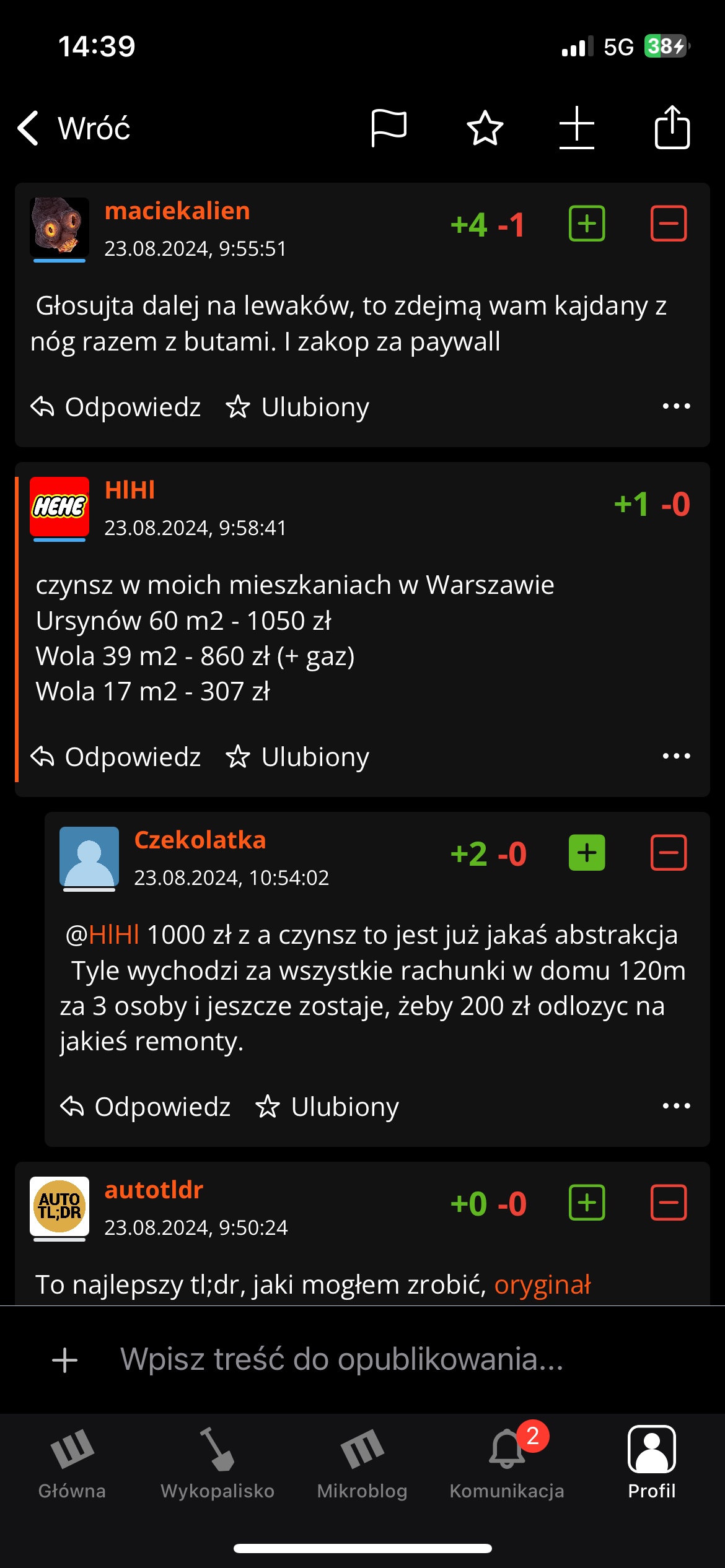The image size is (725, 1568).
Task: Tap plus attachment next to text field
Action: 64,1361
